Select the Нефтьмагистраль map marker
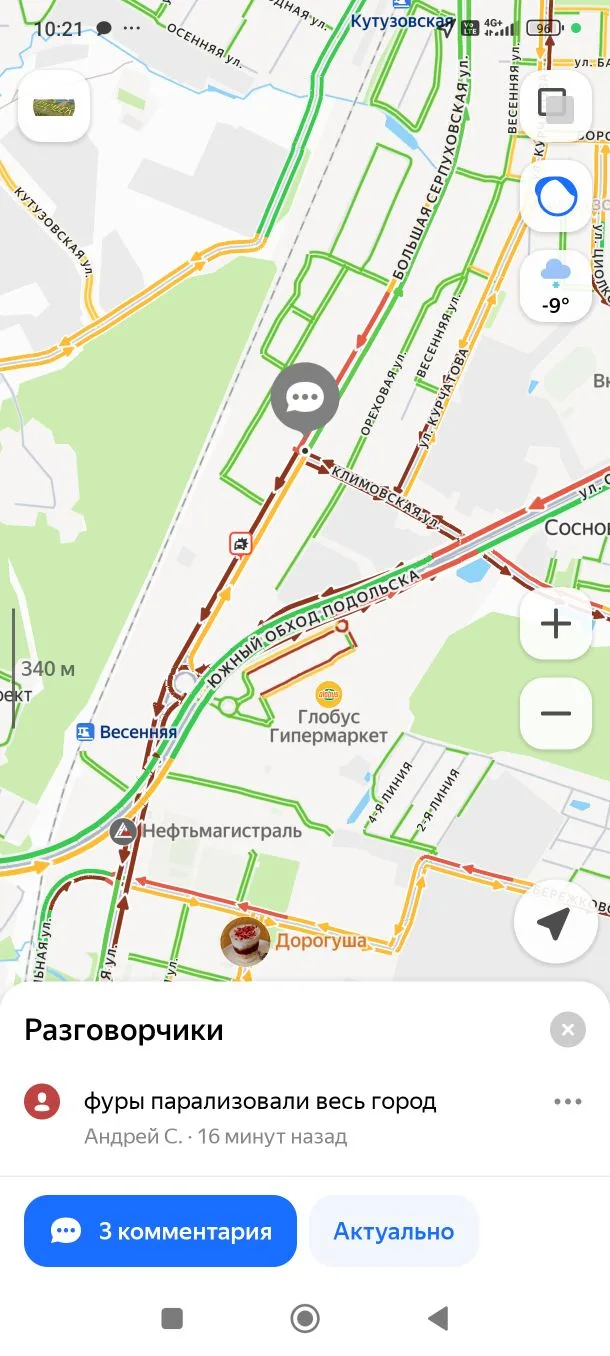610x1356 pixels. (124, 831)
